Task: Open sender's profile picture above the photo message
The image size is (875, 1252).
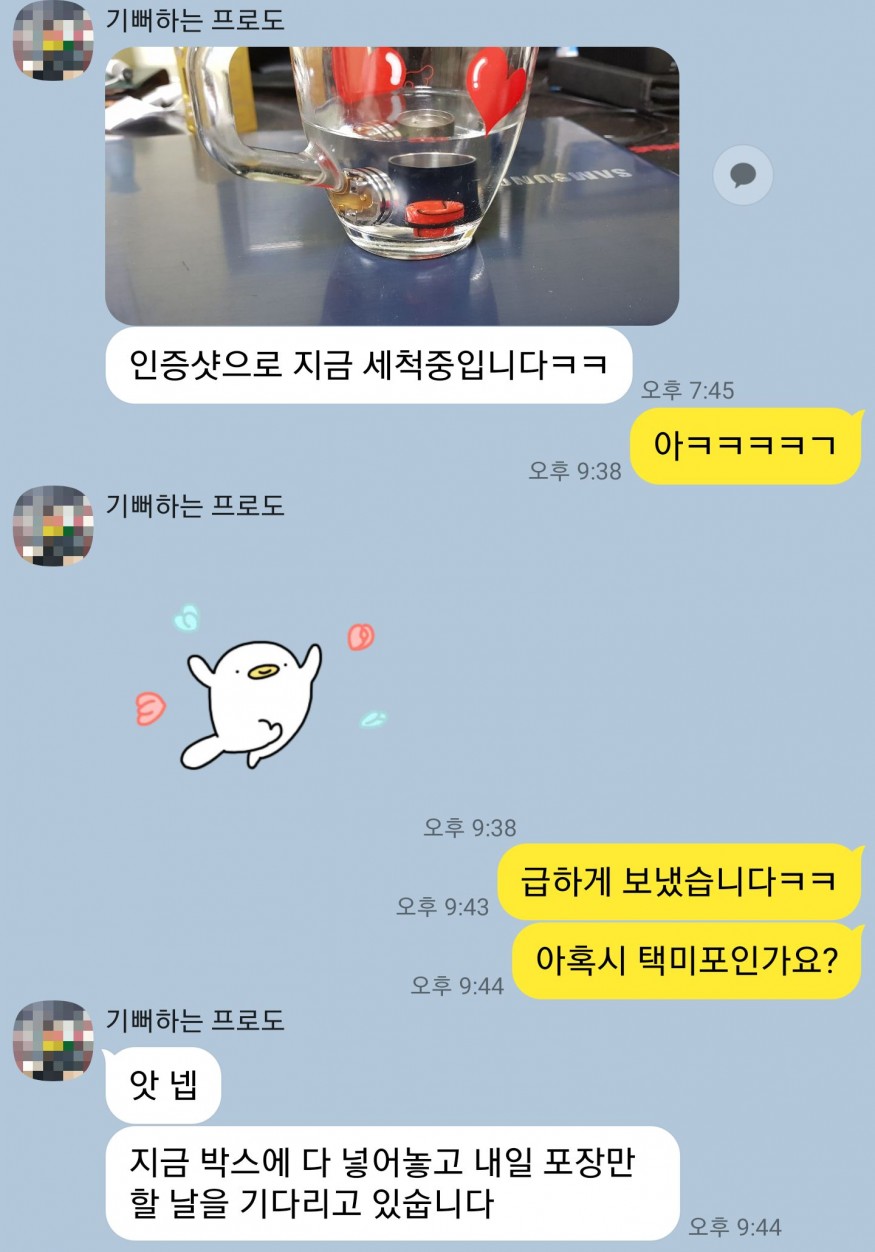Action: [53, 40]
